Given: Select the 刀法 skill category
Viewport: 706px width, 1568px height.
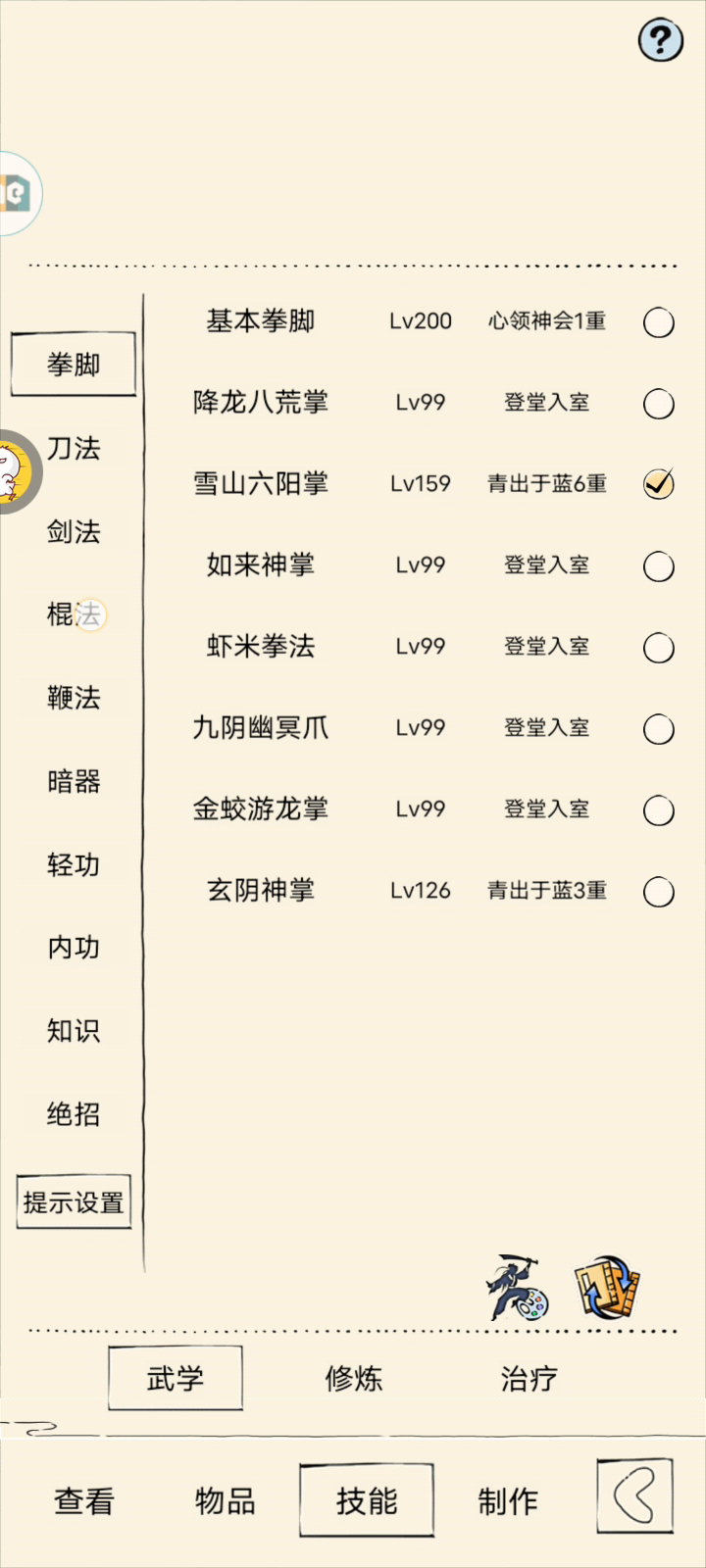Looking at the screenshot, I should coord(74,449).
